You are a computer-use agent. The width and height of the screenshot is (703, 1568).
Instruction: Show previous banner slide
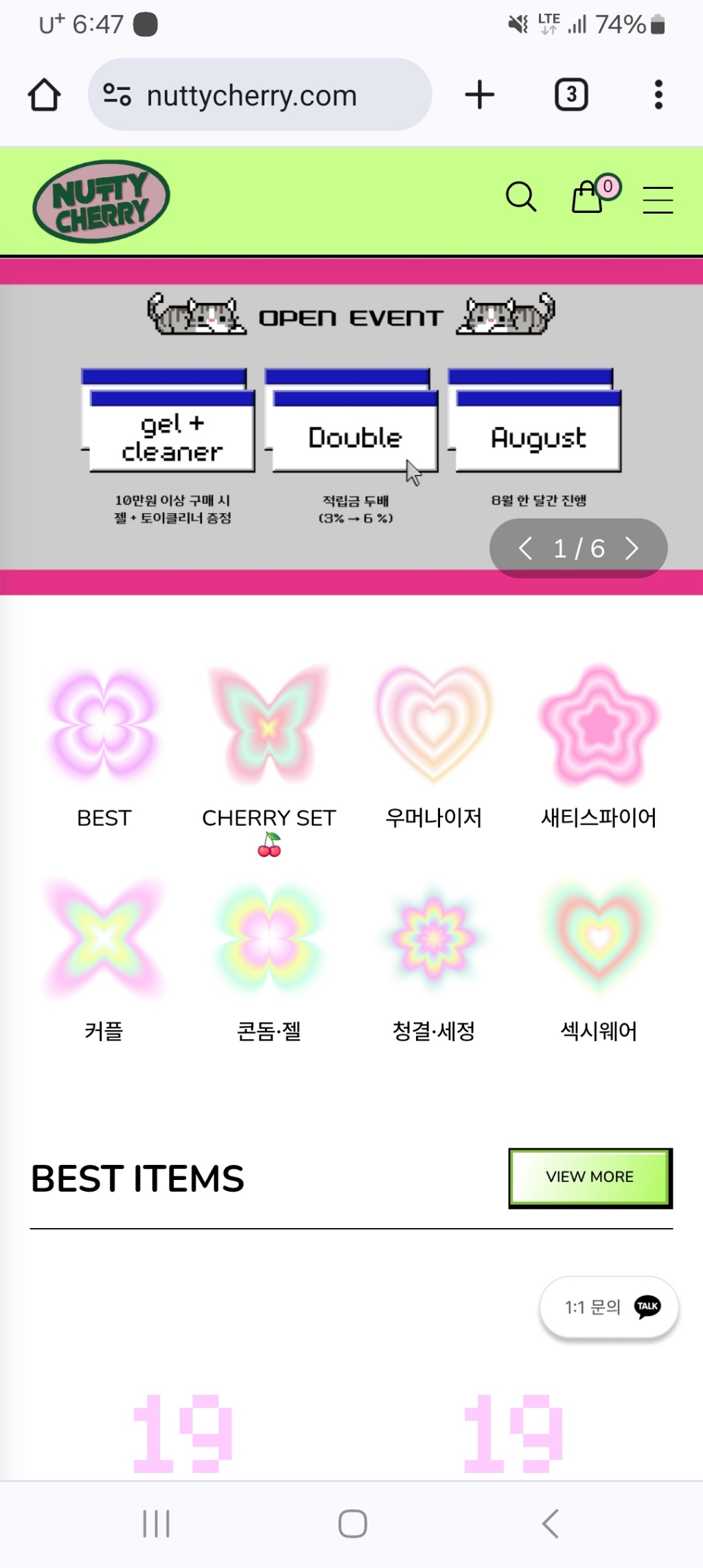pos(525,548)
